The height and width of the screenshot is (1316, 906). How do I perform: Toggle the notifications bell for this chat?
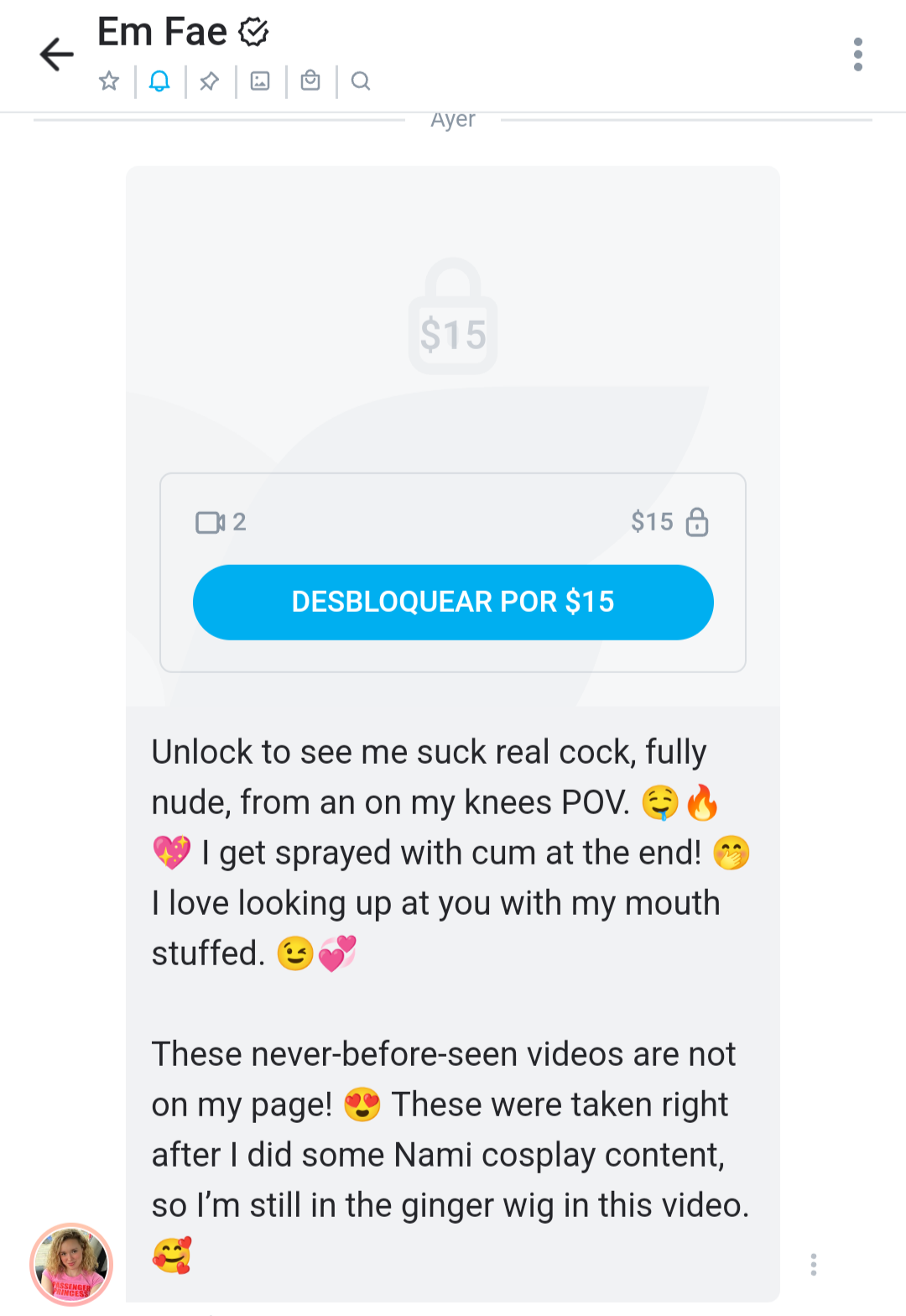159,81
